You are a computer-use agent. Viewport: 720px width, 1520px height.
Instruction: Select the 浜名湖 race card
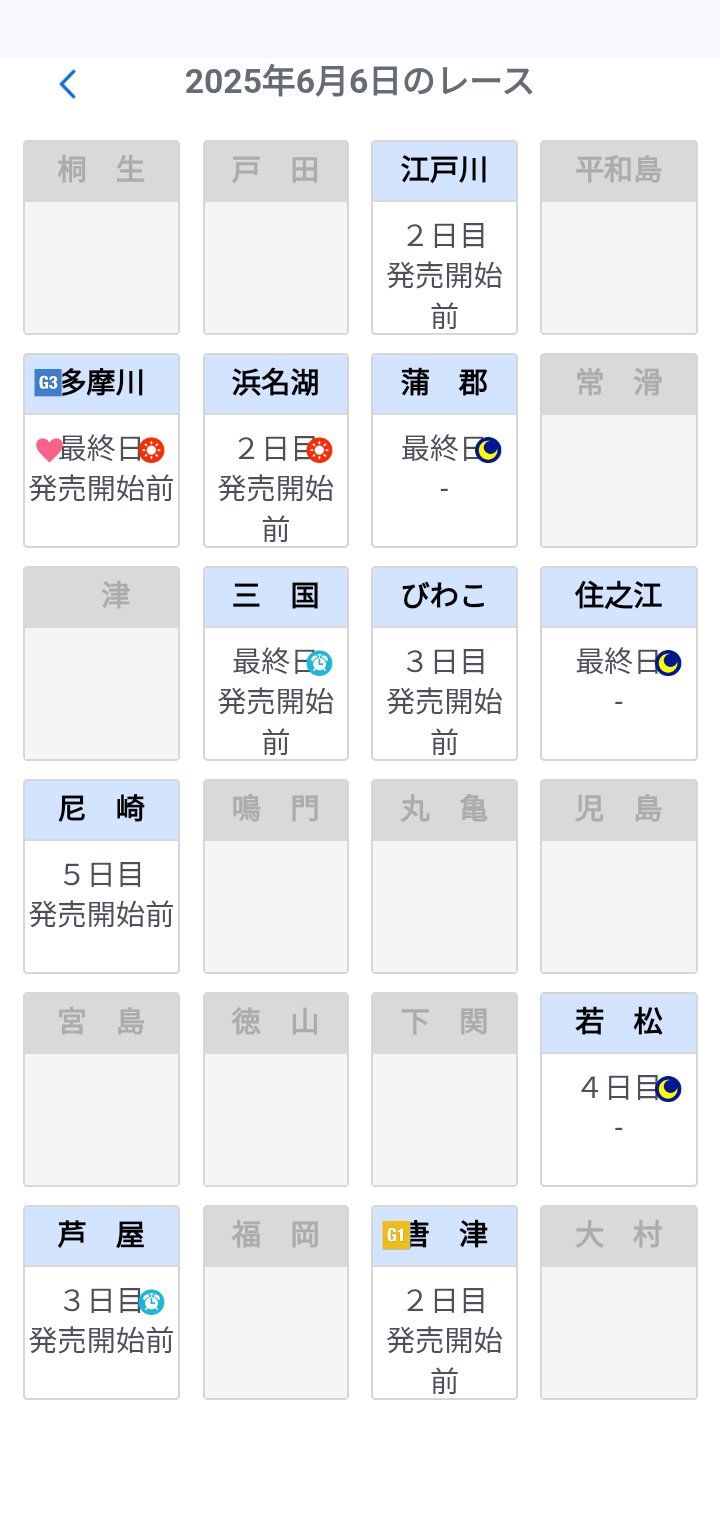pos(276,450)
